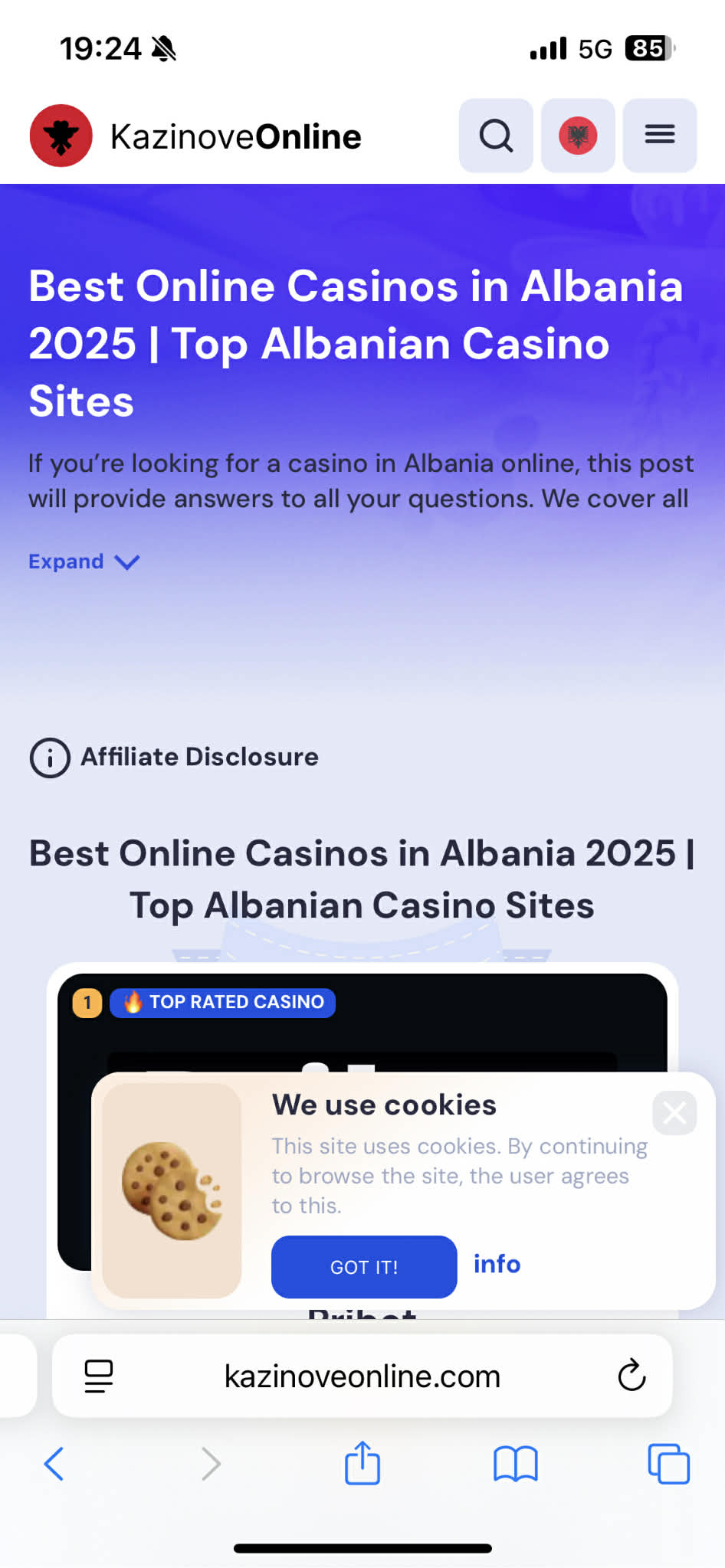Open the page settings menu icon
Screen dimensions: 725x1568
click(99, 1376)
